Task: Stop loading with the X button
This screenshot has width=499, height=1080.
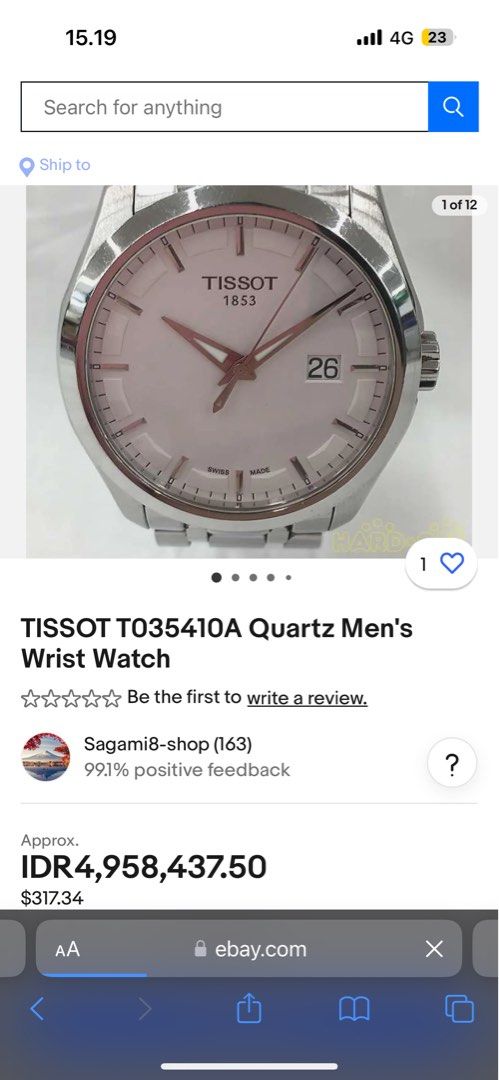Action: [434, 949]
